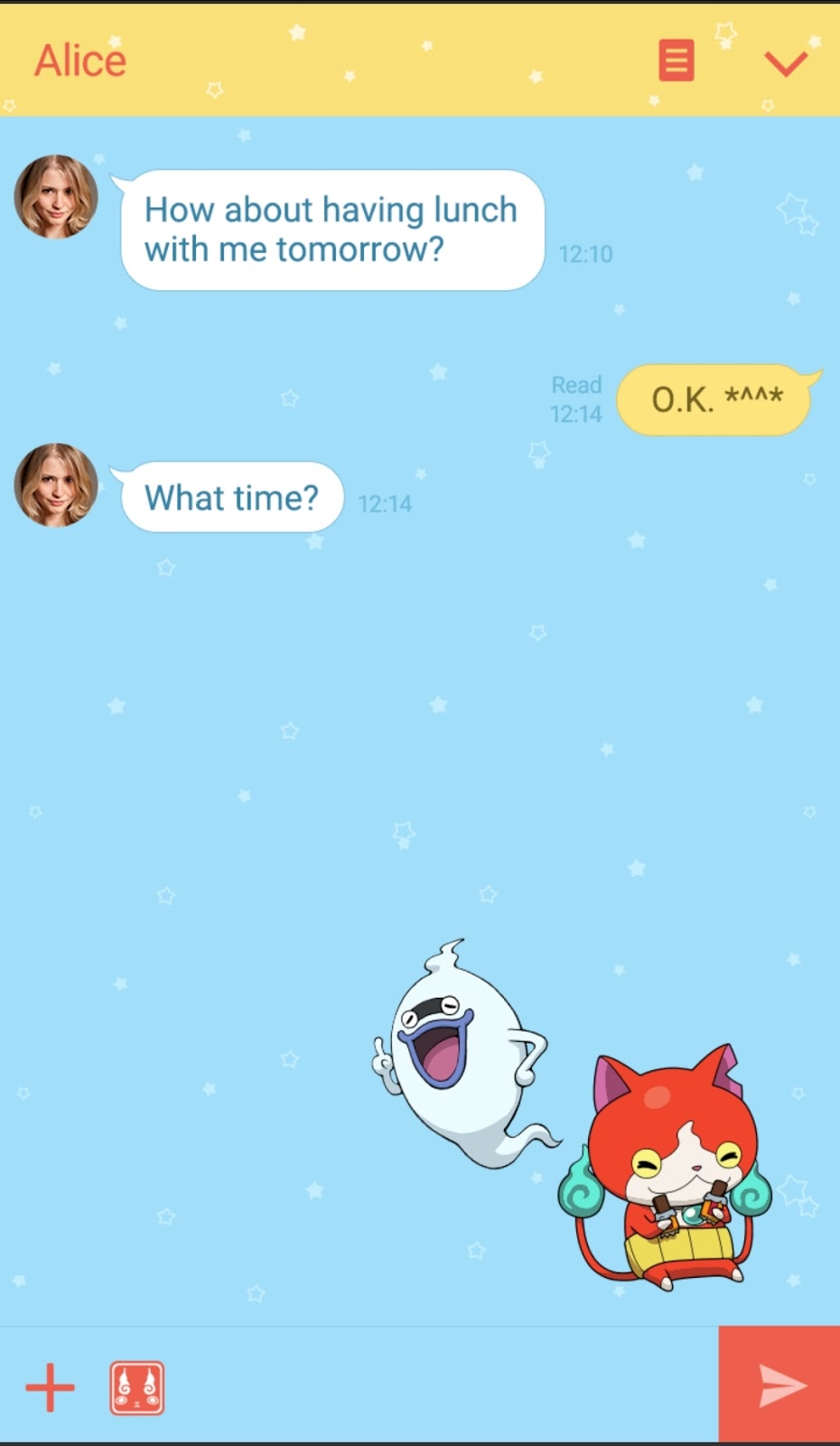
Task: Send the message with arrow button
Action: tap(779, 1385)
